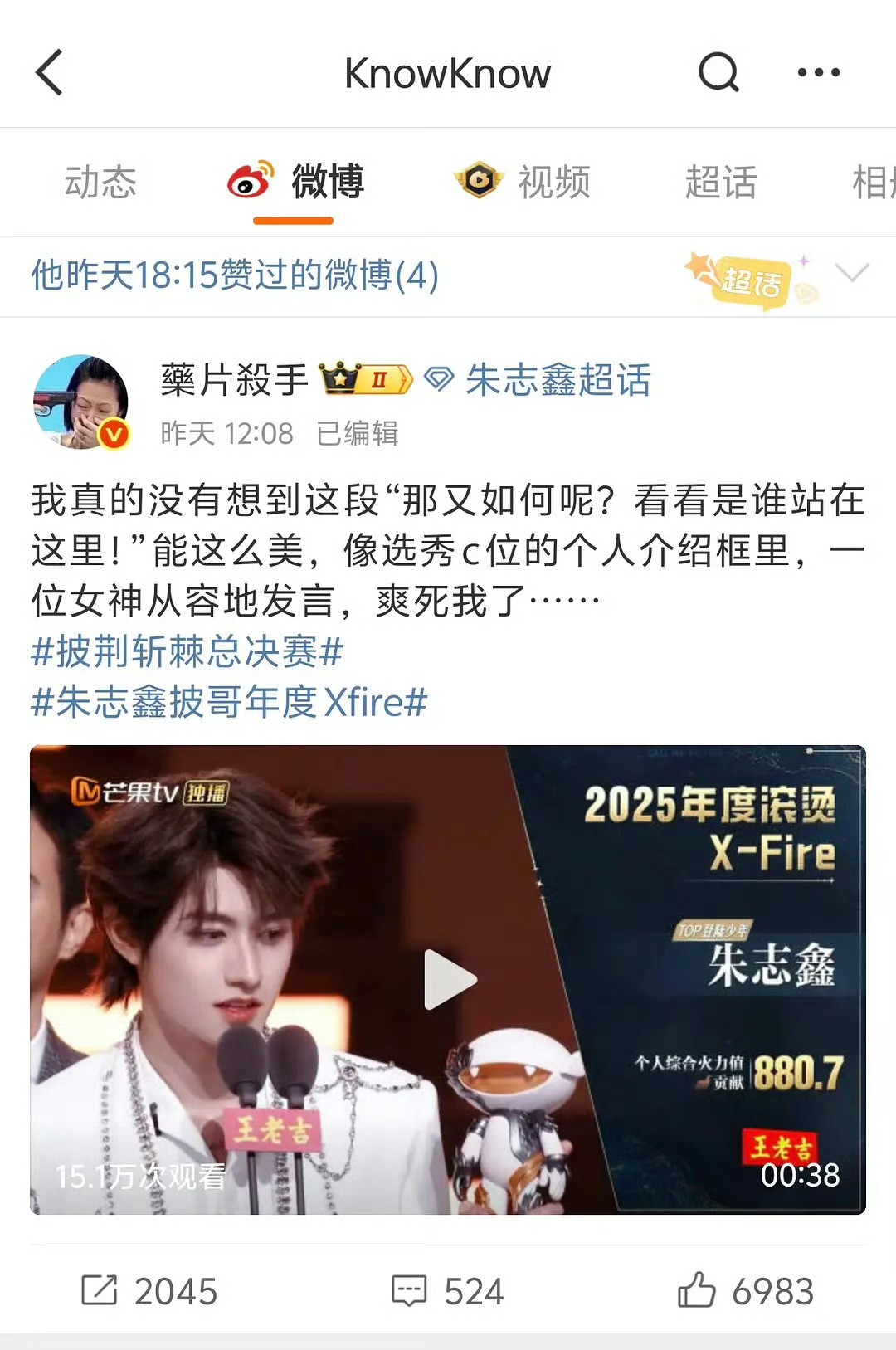Open hashtag #披荆斩棘总决赛#
The height and width of the screenshot is (1350, 896).
pyautogui.click(x=187, y=651)
